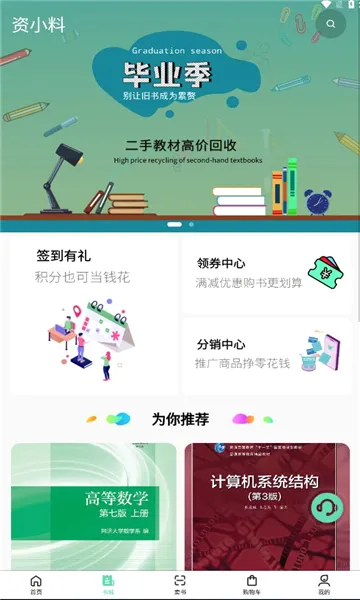Open the 签到有礼 check-in card

click(93, 315)
